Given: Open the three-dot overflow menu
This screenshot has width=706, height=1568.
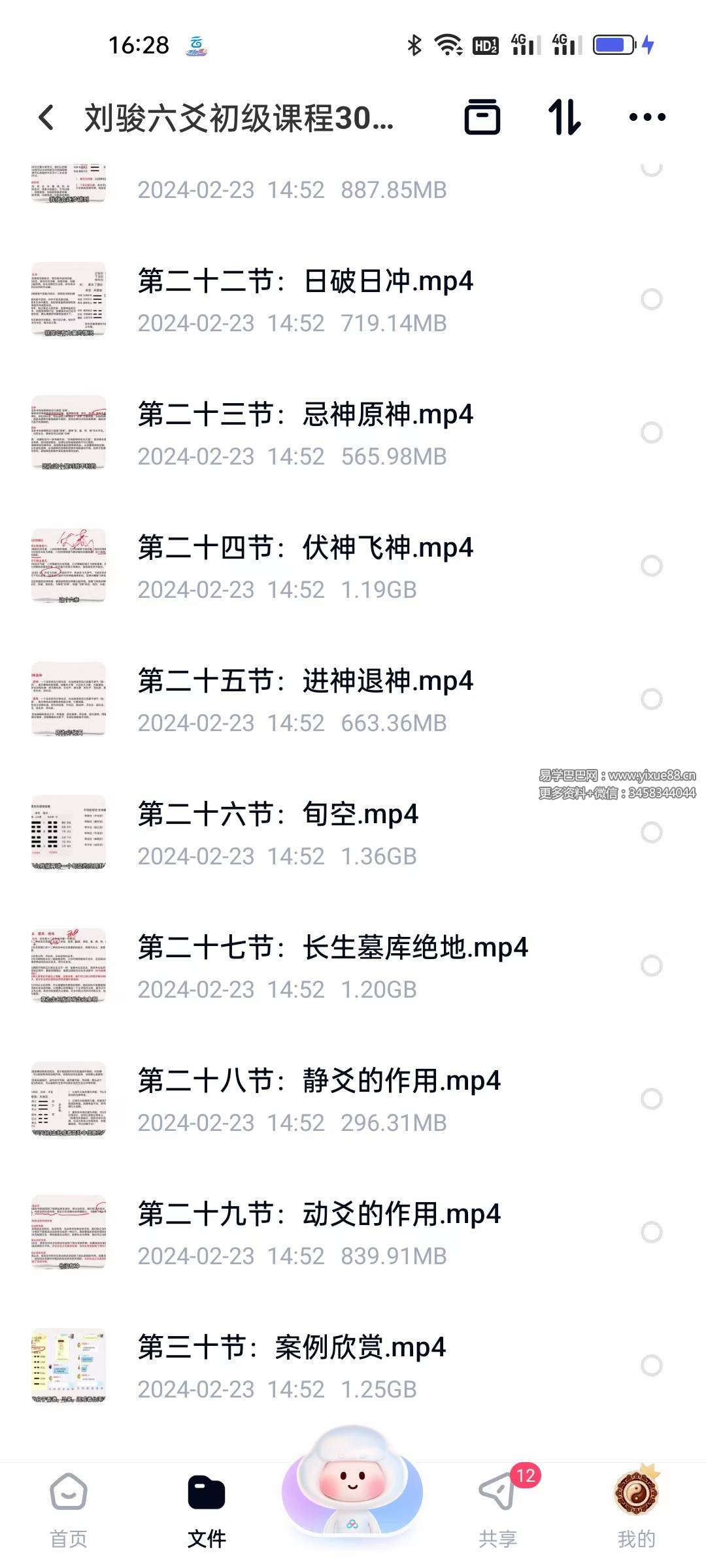Looking at the screenshot, I should 647,118.
